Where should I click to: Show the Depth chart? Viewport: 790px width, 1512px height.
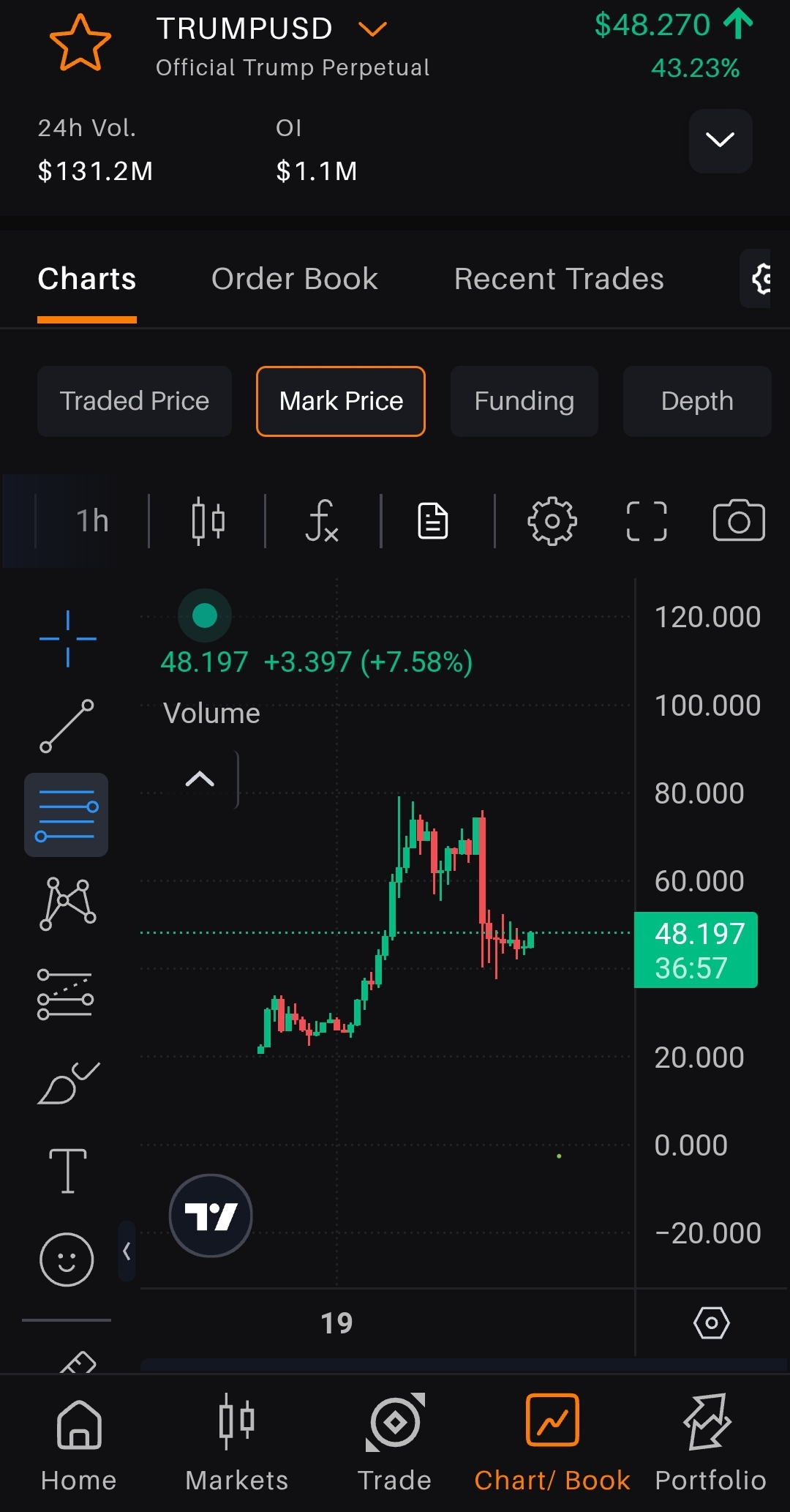click(696, 401)
